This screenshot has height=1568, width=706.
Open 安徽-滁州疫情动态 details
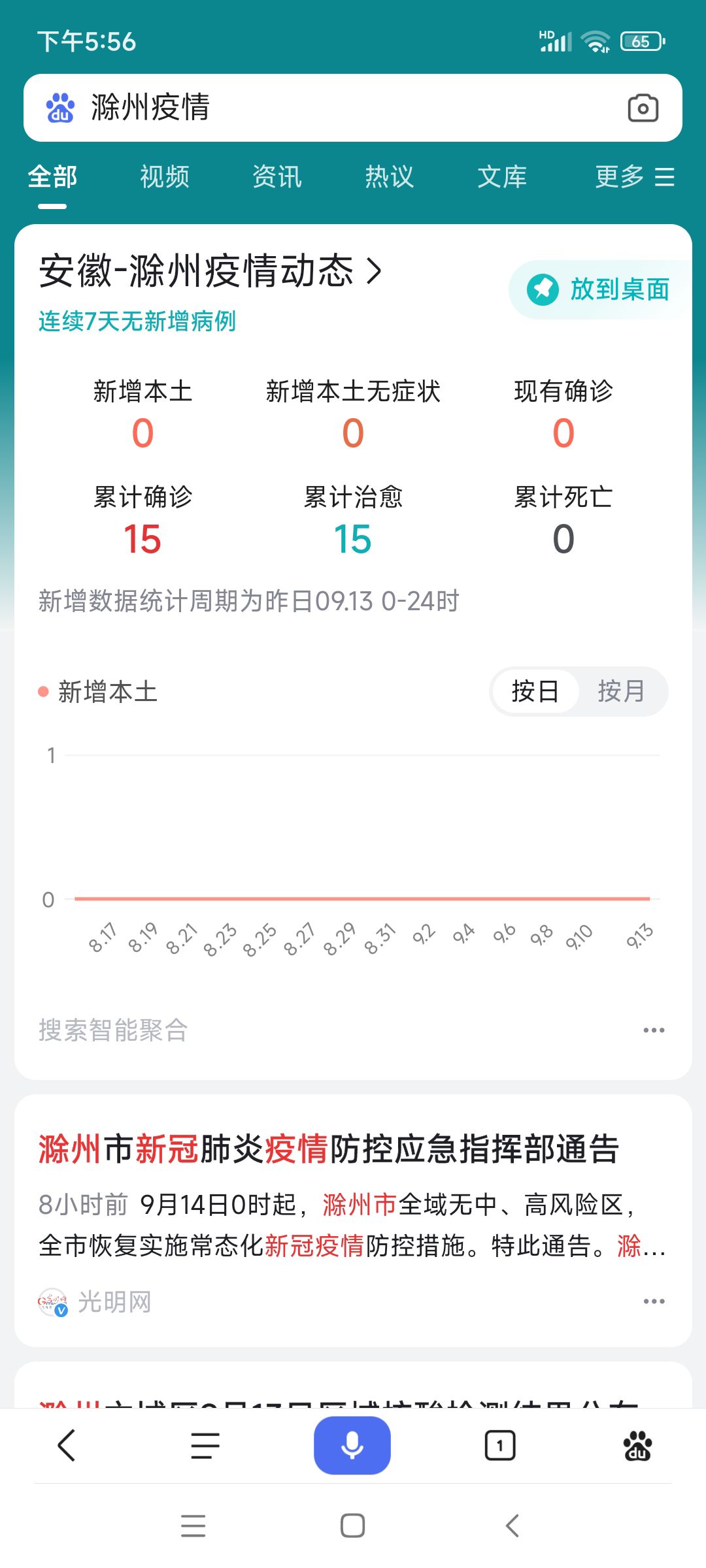click(210, 271)
